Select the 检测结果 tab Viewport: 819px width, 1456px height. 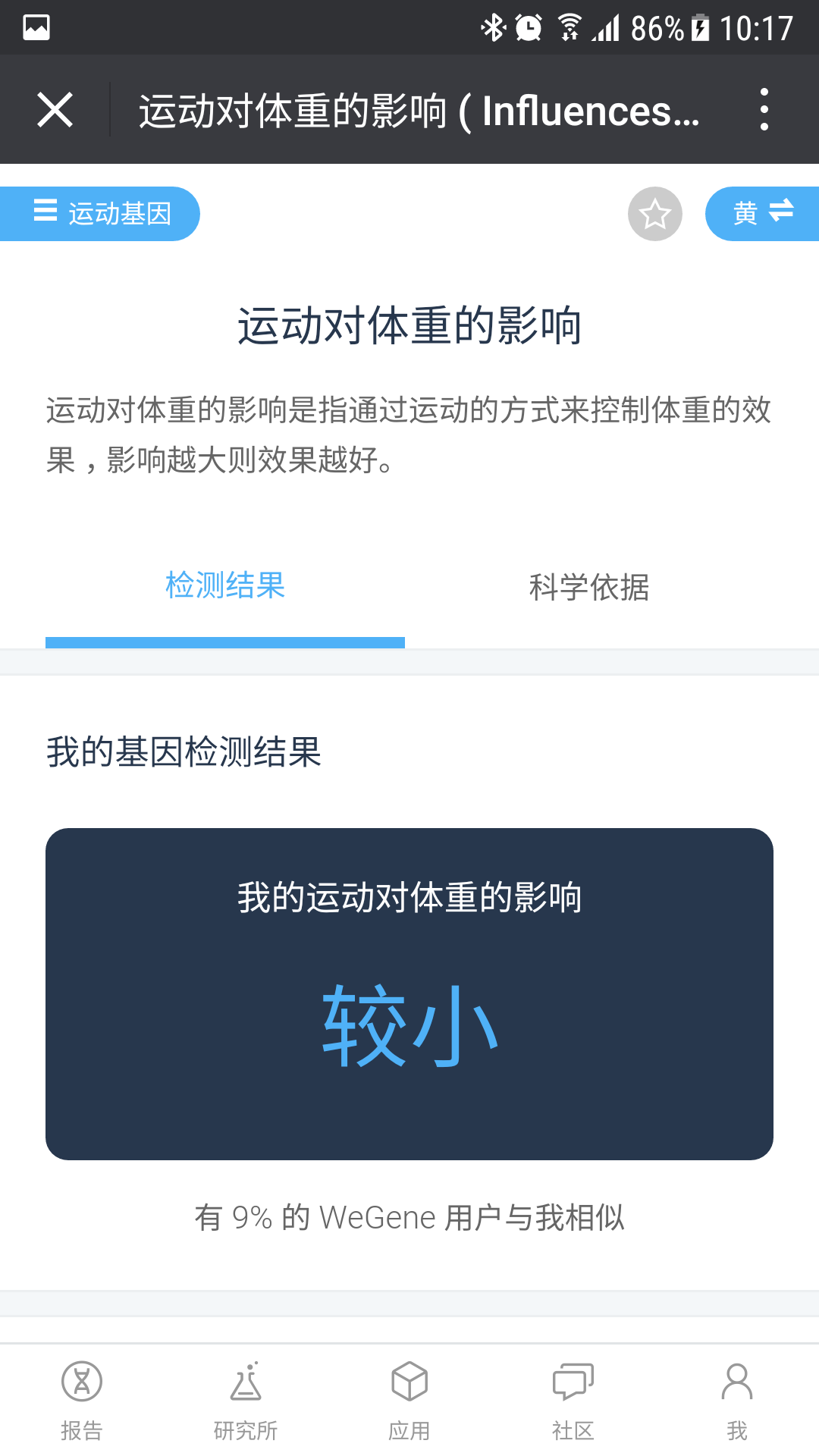click(x=225, y=586)
